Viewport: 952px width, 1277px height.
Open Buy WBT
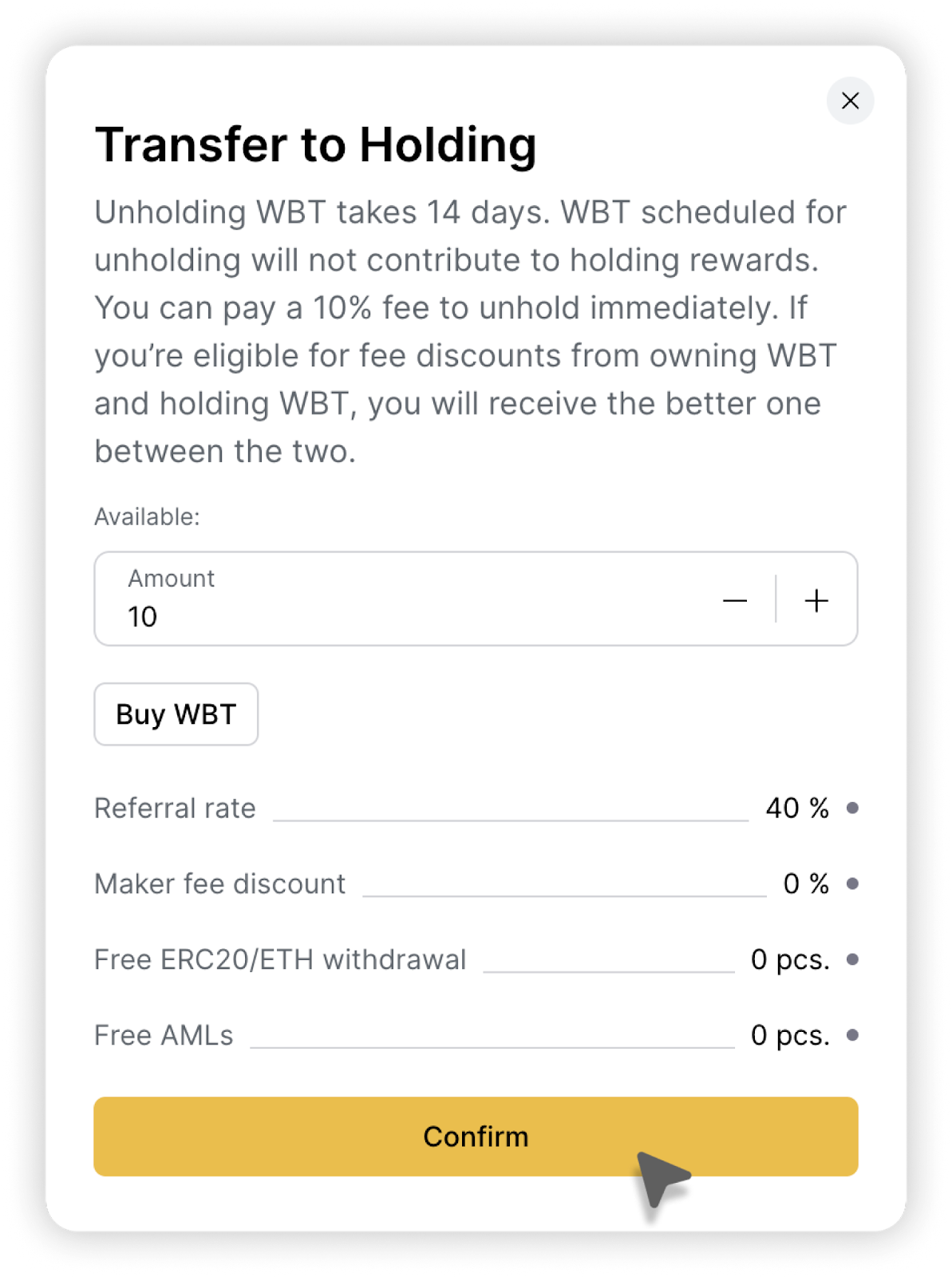pyautogui.click(x=176, y=714)
